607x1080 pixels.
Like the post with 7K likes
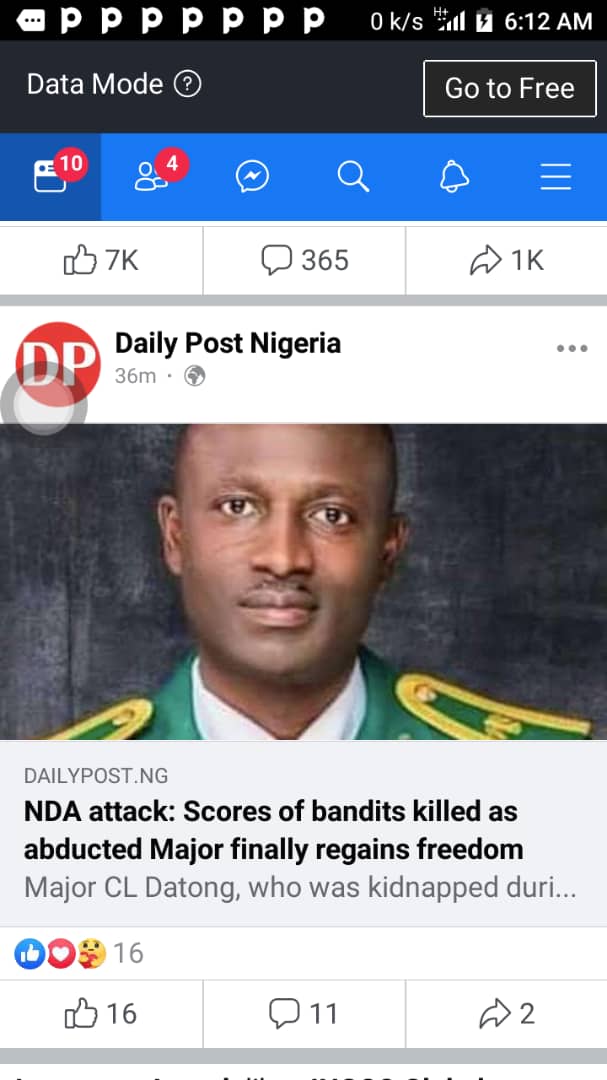pyautogui.click(x=101, y=260)
